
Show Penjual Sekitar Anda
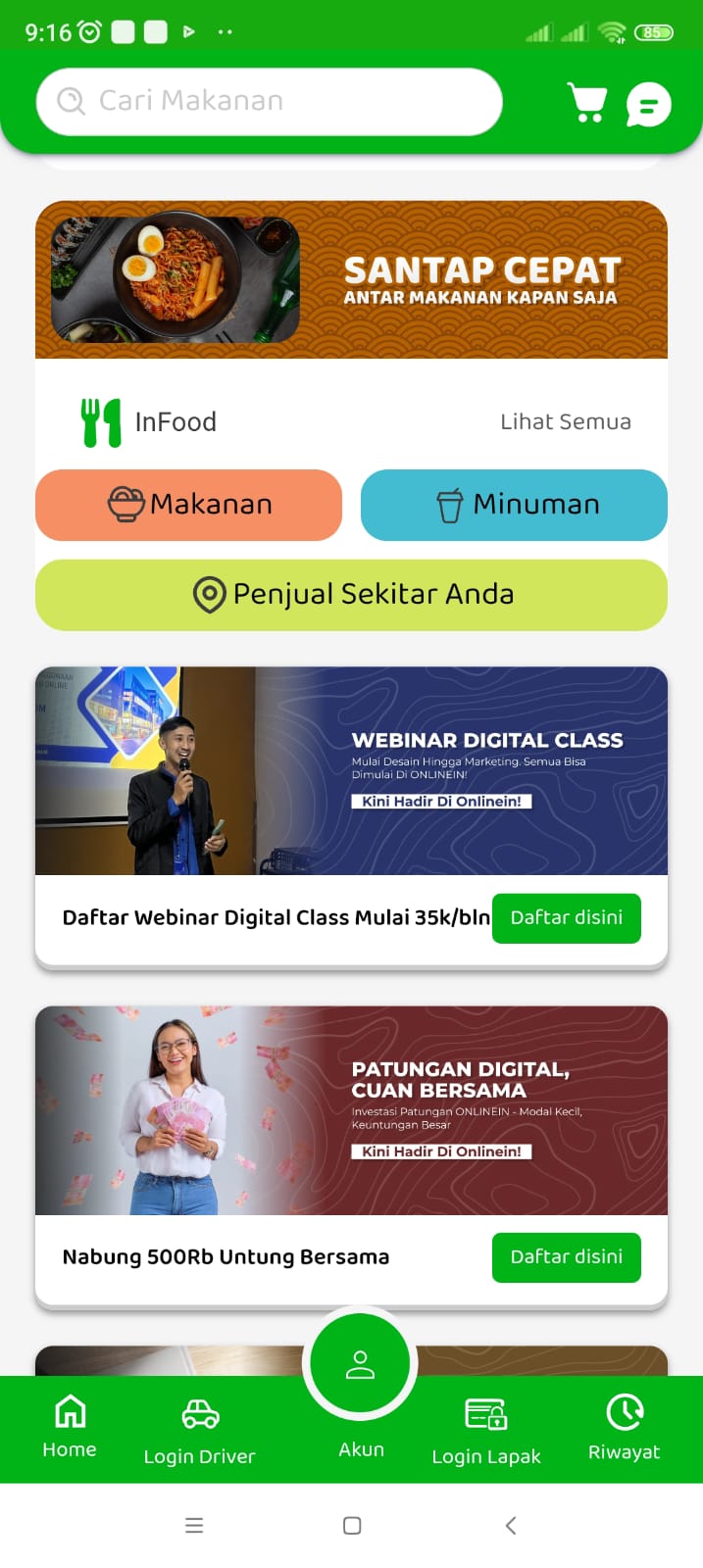(351, 595)
